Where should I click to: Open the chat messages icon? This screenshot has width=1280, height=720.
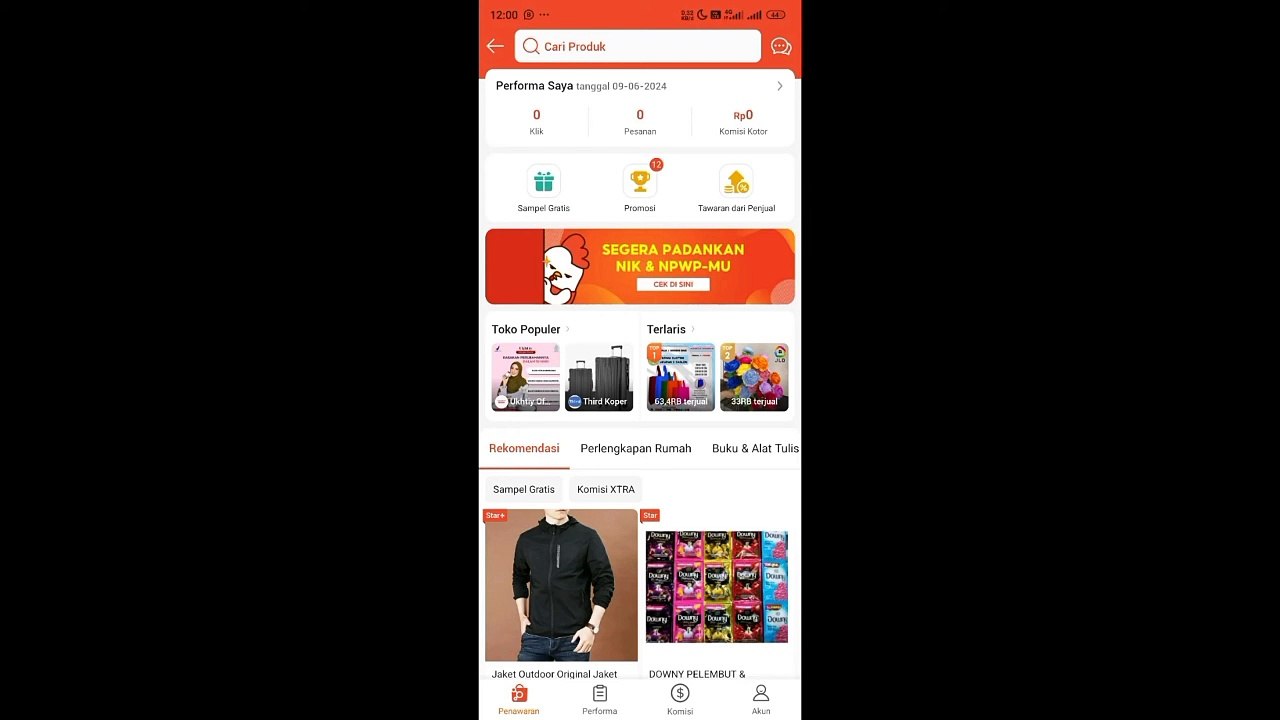coord(781,46)
